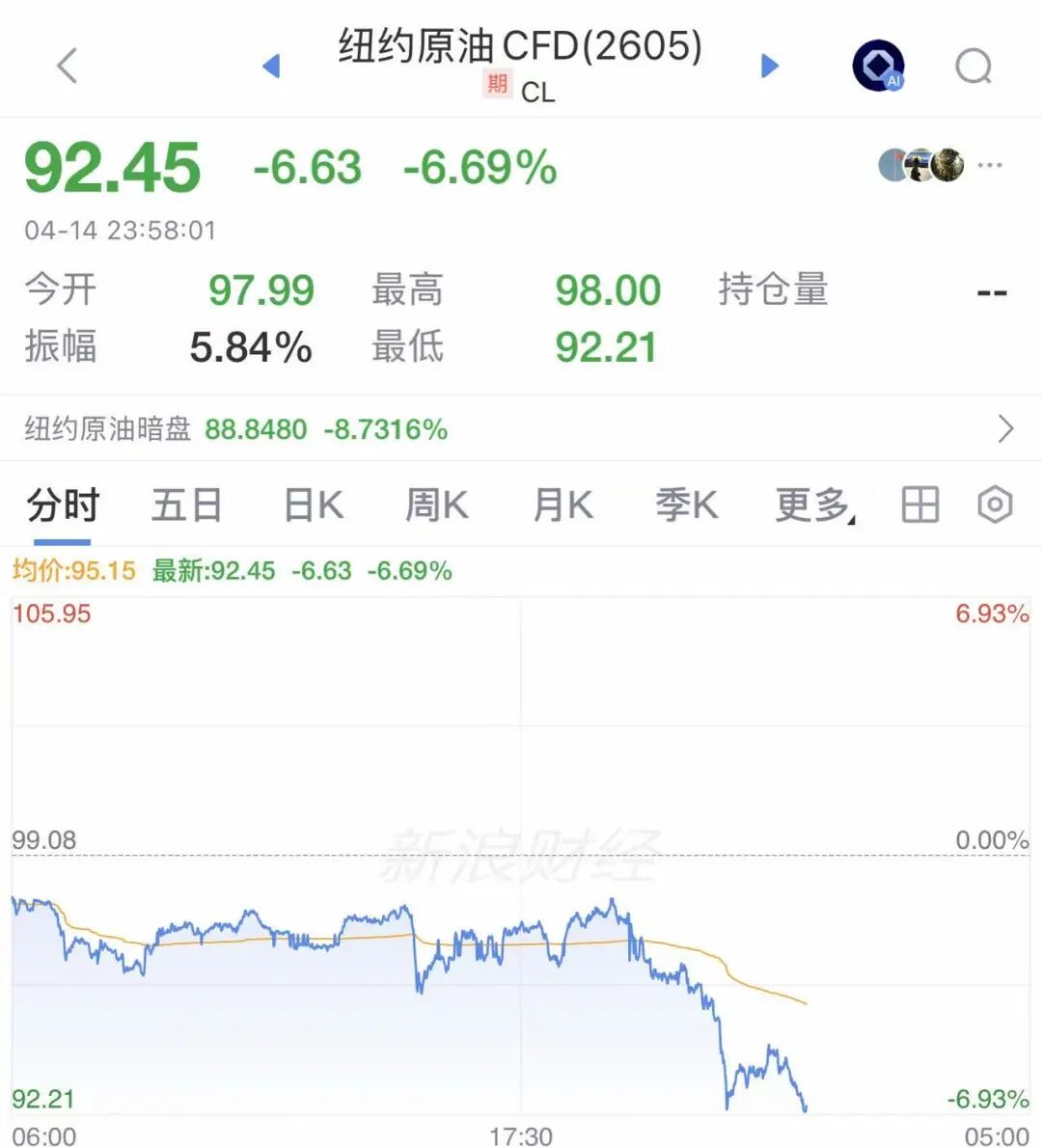Click the circular settings icon next to grid icon
This screenshot has width=1042, height=1148.
pos(994,504)
